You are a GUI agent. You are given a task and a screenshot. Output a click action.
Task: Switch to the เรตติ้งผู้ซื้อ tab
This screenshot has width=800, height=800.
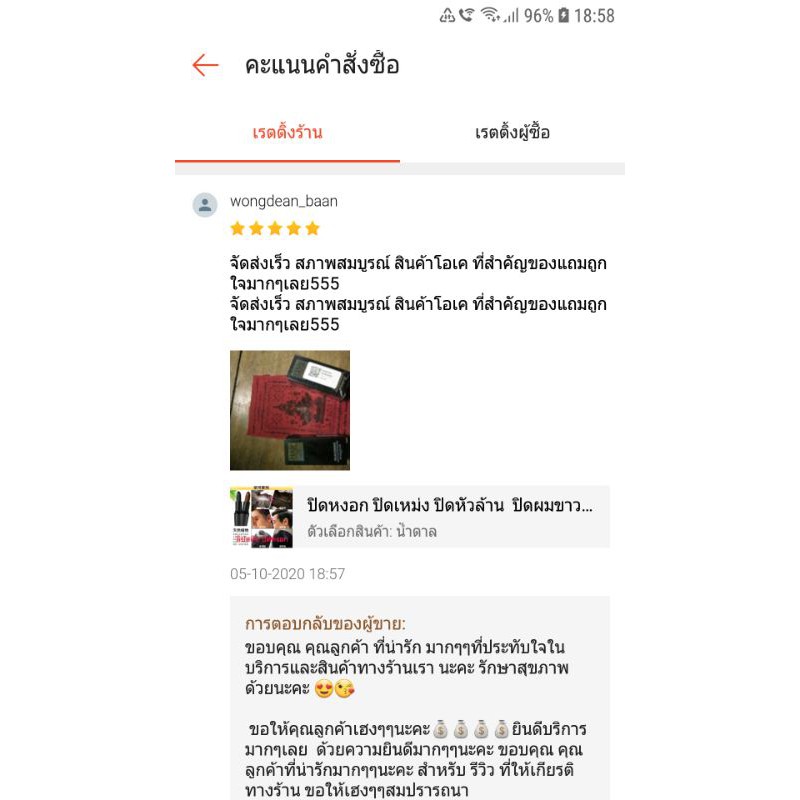512,133
